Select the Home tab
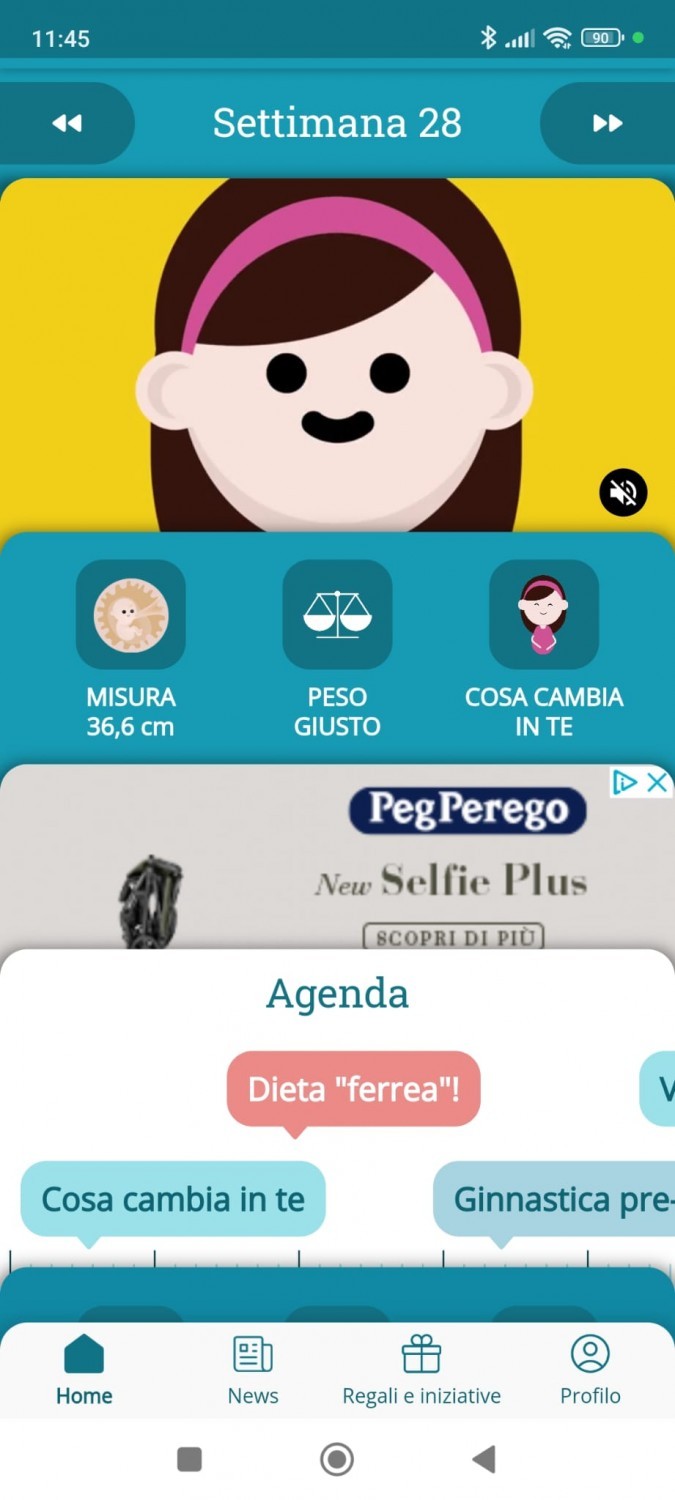 click(84, 1370)
